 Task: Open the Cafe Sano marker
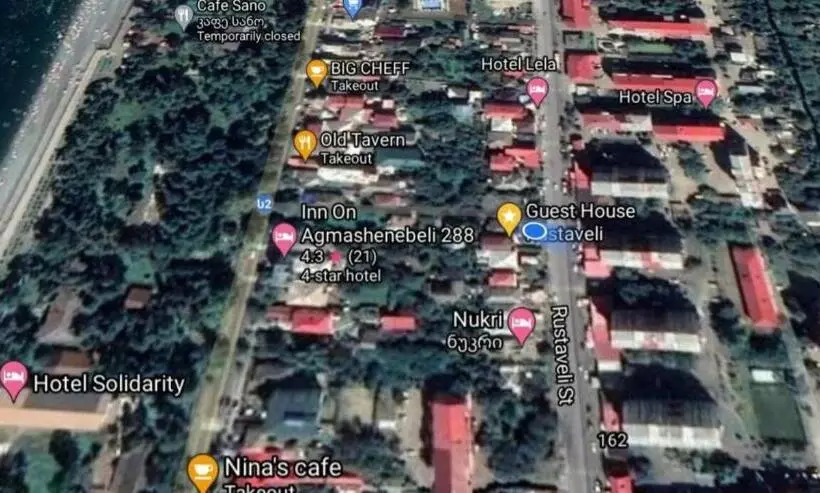(183, 15)
